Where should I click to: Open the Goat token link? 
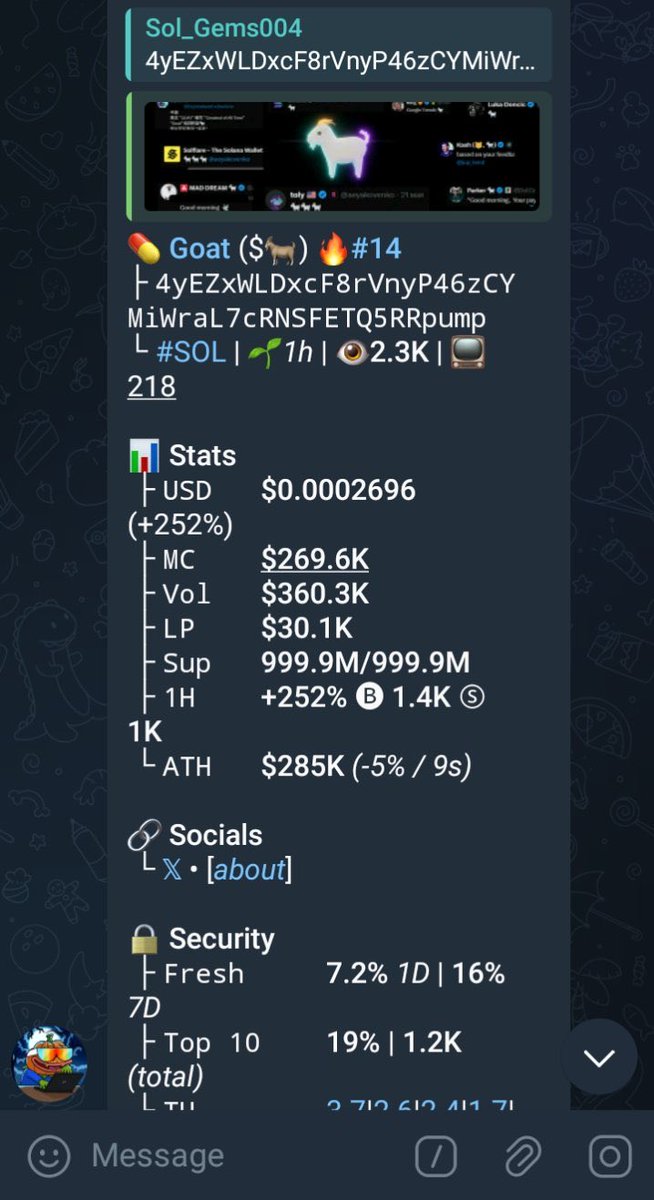(200, 248)
